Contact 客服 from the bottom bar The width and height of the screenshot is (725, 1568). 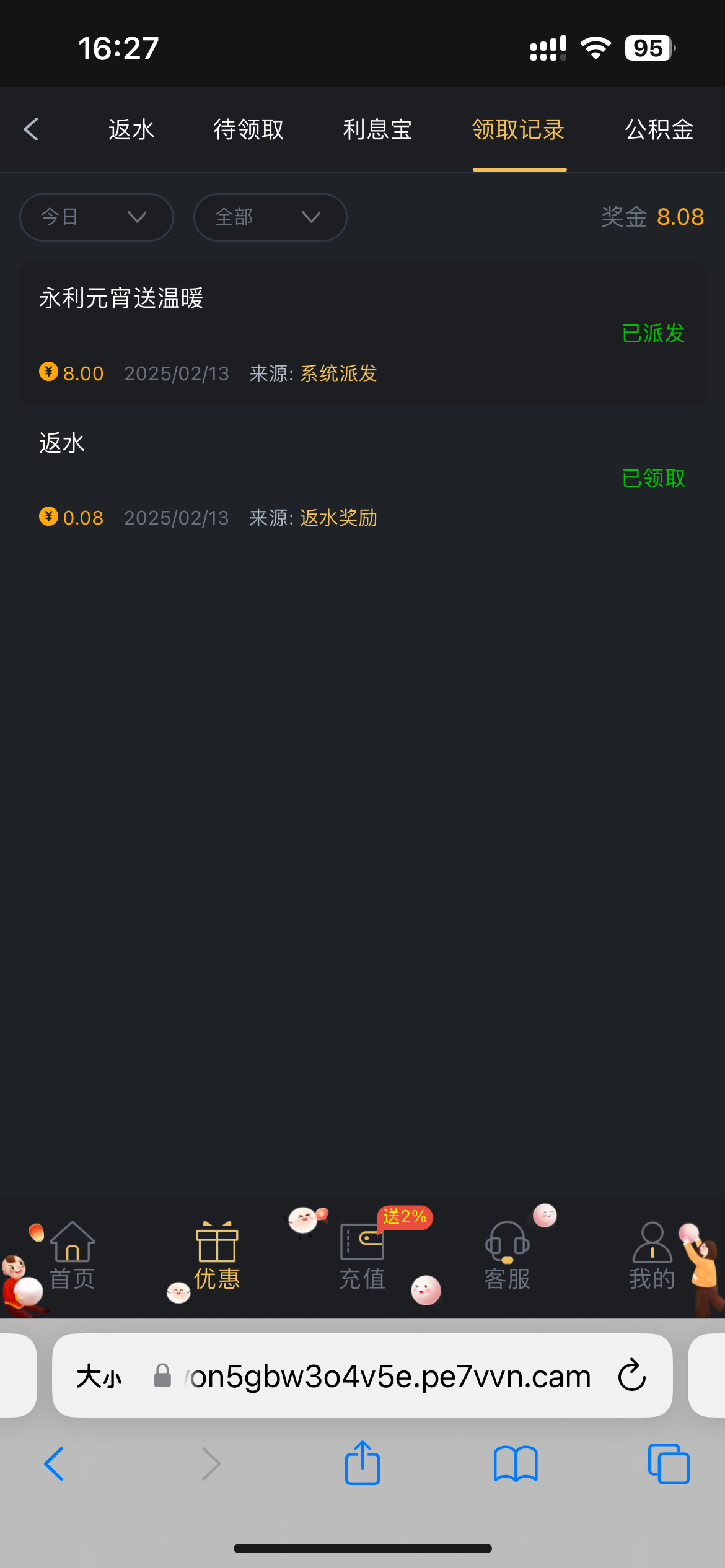click(x=507, y=1256)
